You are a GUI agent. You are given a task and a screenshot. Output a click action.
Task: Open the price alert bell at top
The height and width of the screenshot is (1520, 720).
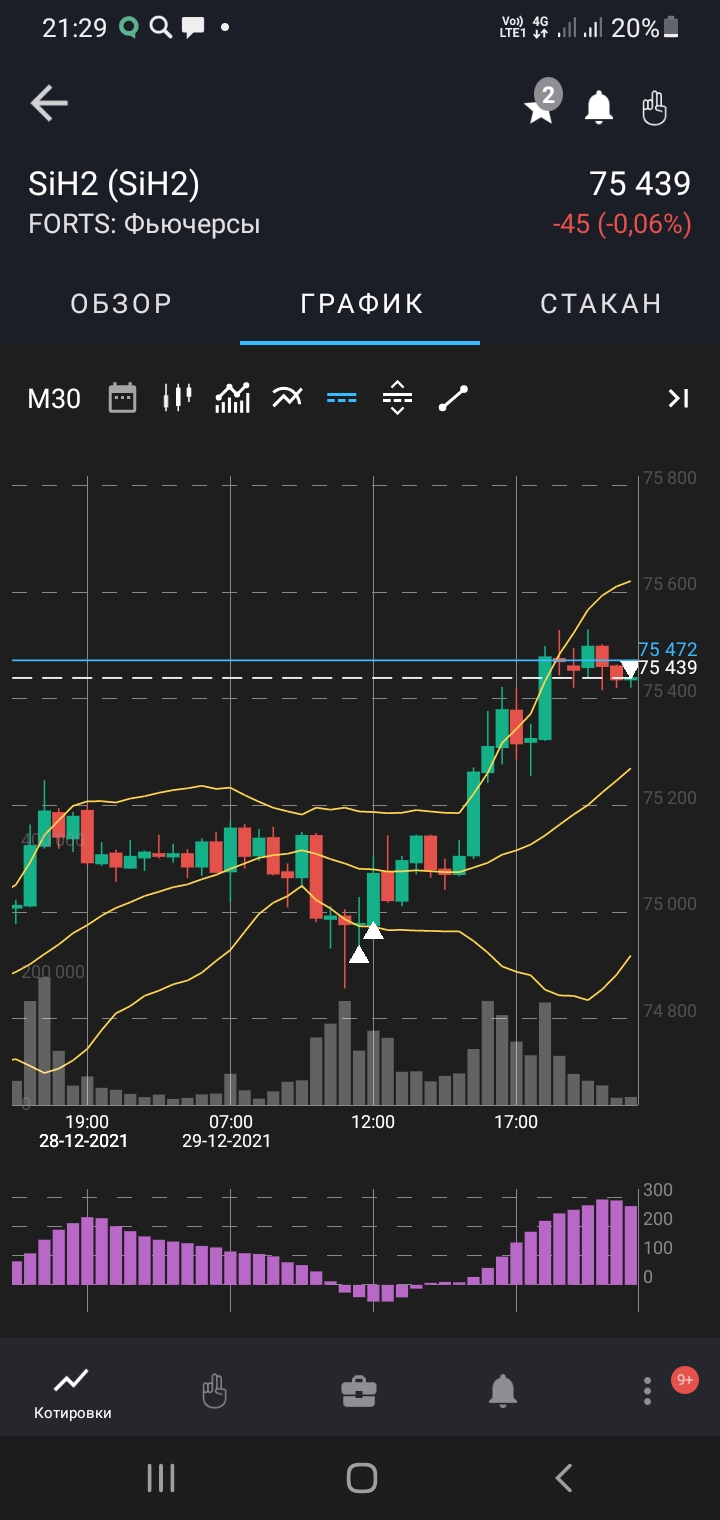[599, 107]
